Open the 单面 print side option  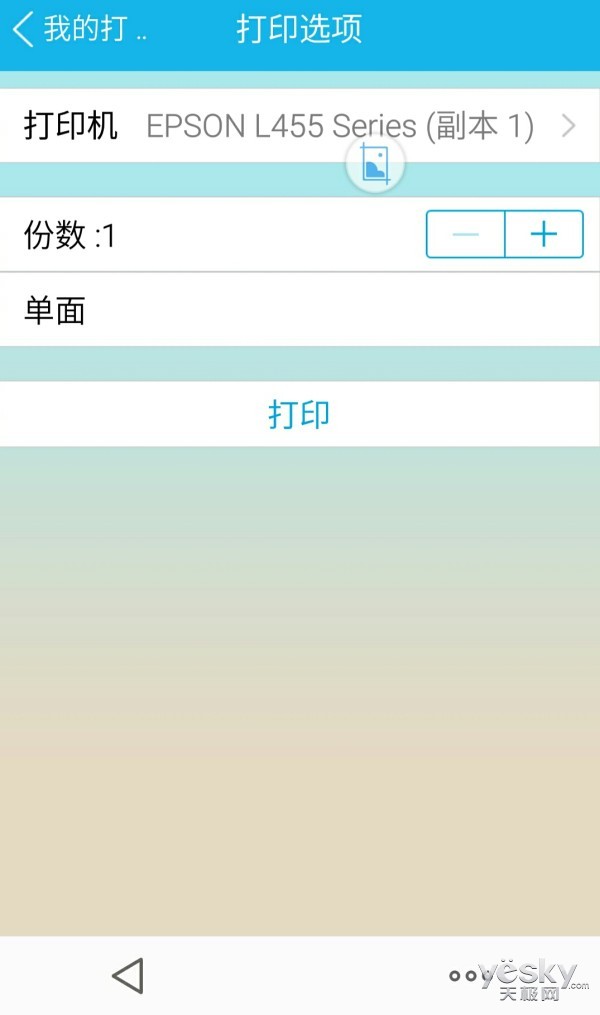[300, 311]
